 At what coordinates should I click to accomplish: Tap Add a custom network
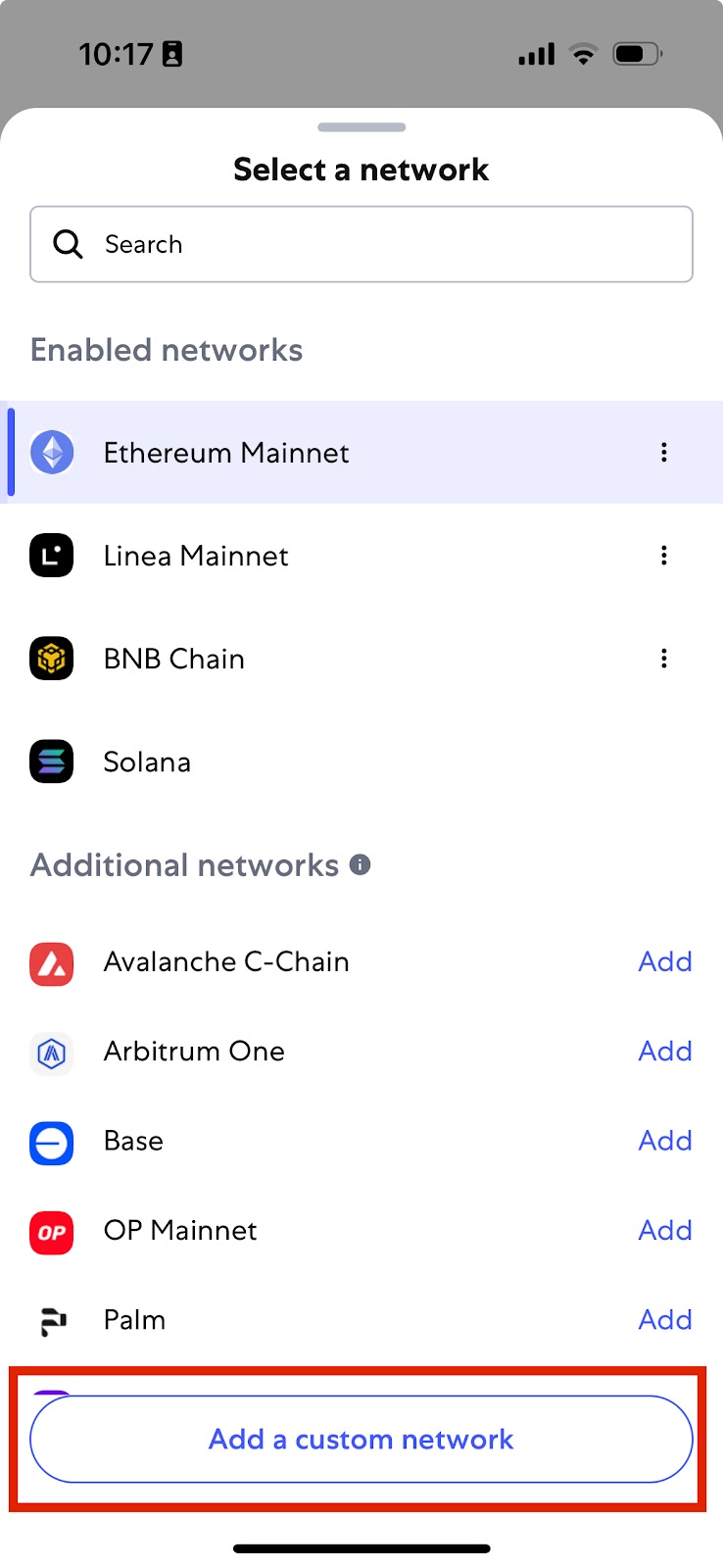tap(361, 1439)
